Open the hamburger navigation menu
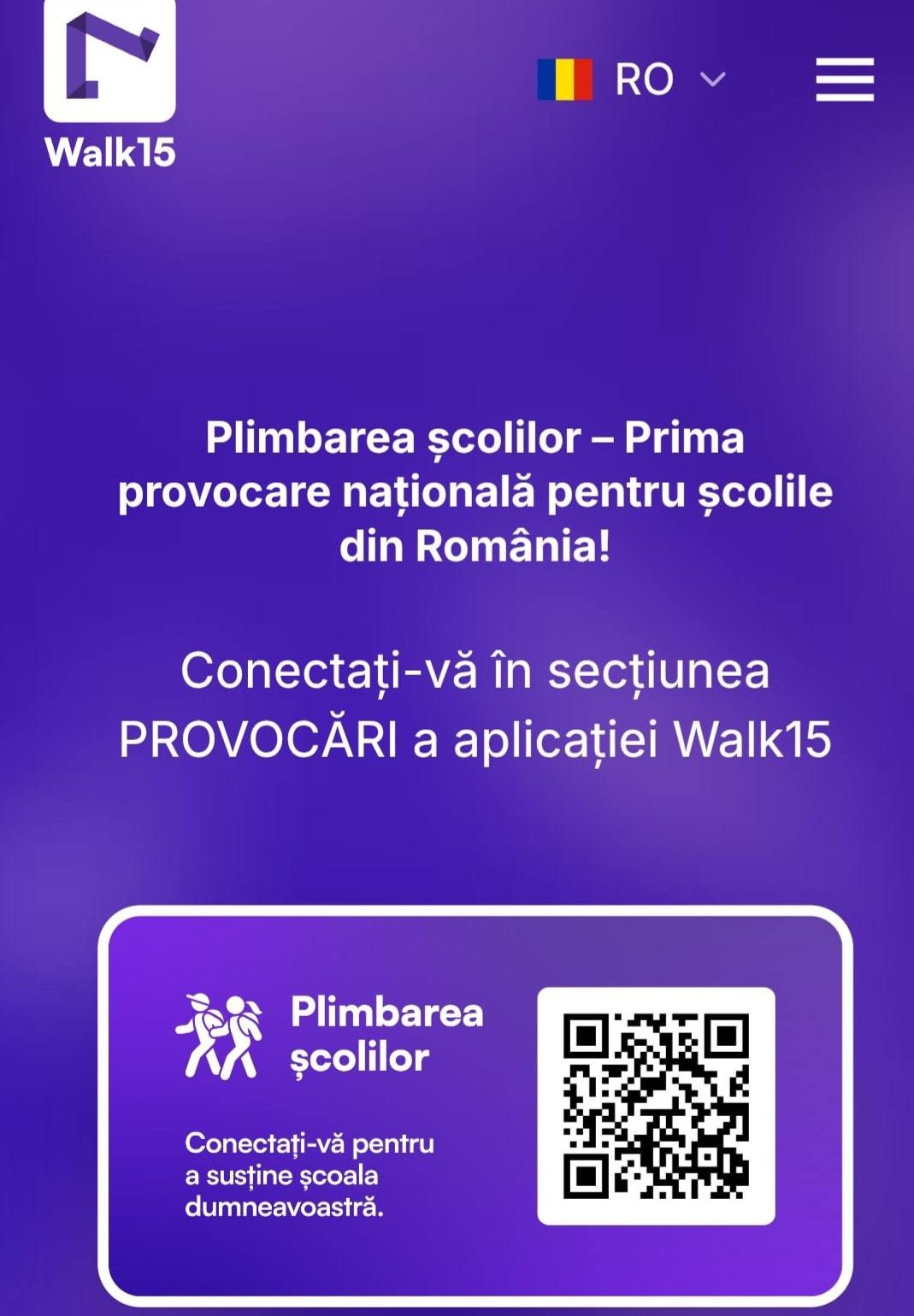 [844, 79]
